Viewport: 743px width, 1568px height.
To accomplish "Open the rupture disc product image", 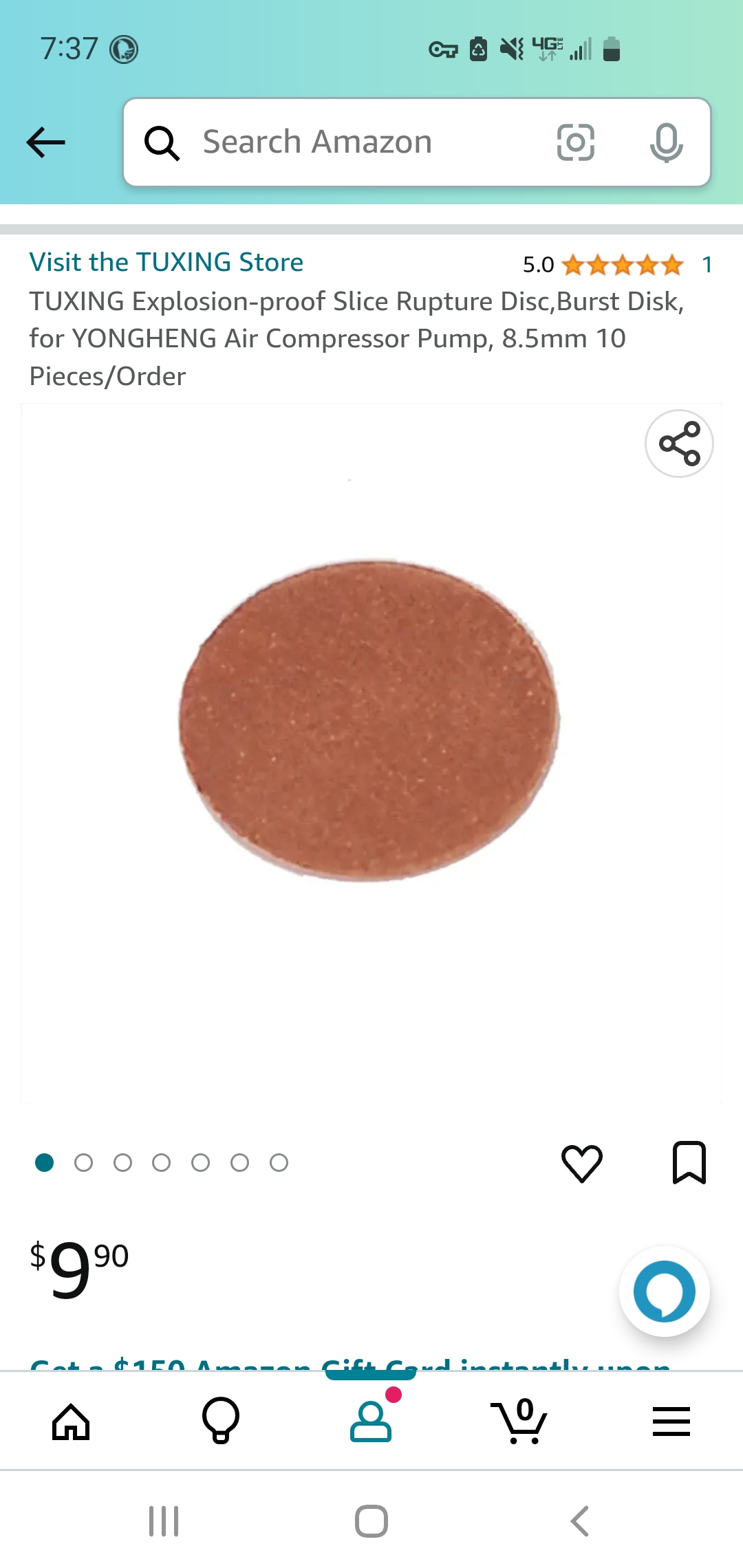I will pos(370,721).
